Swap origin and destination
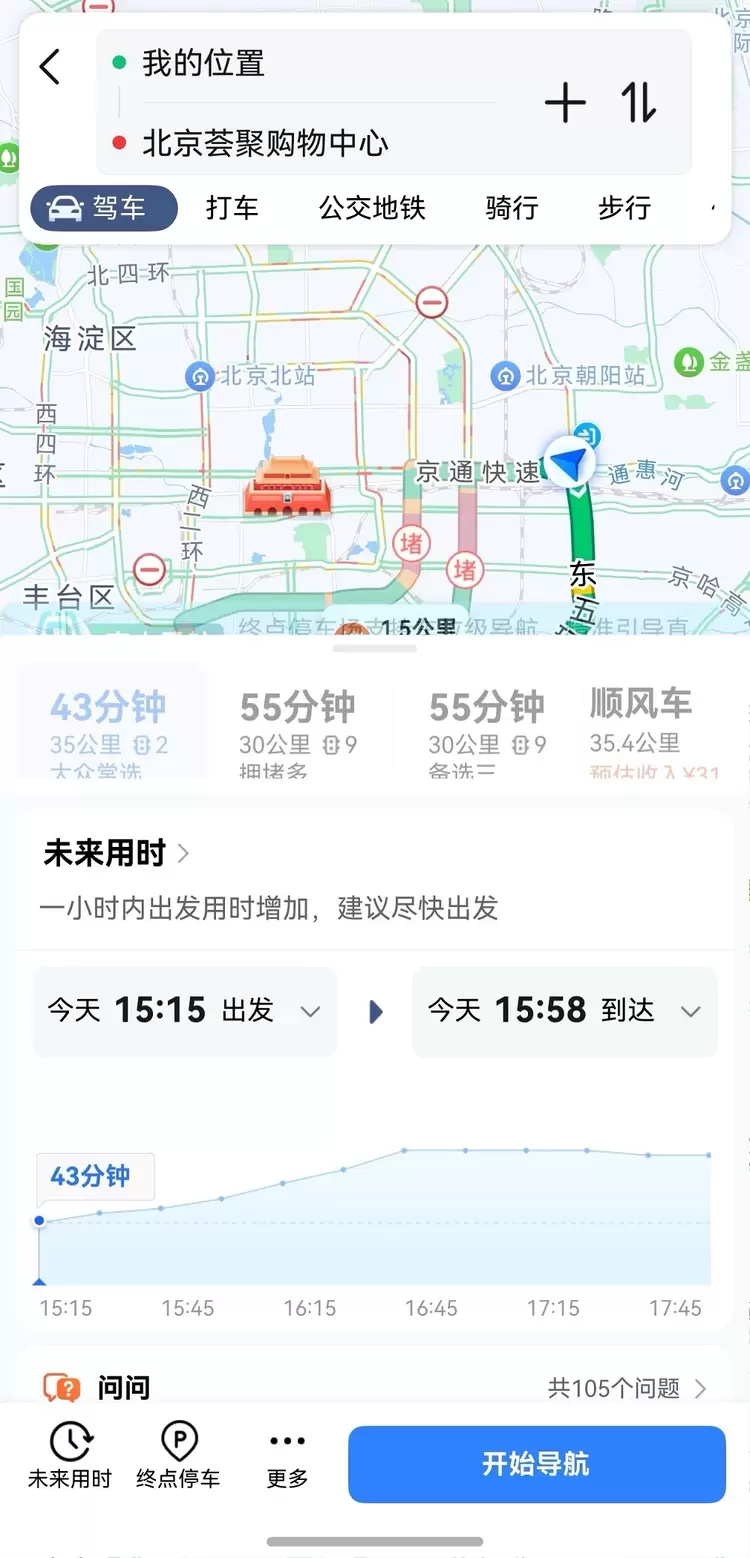Screen dimensions: 750x1558 640,103
